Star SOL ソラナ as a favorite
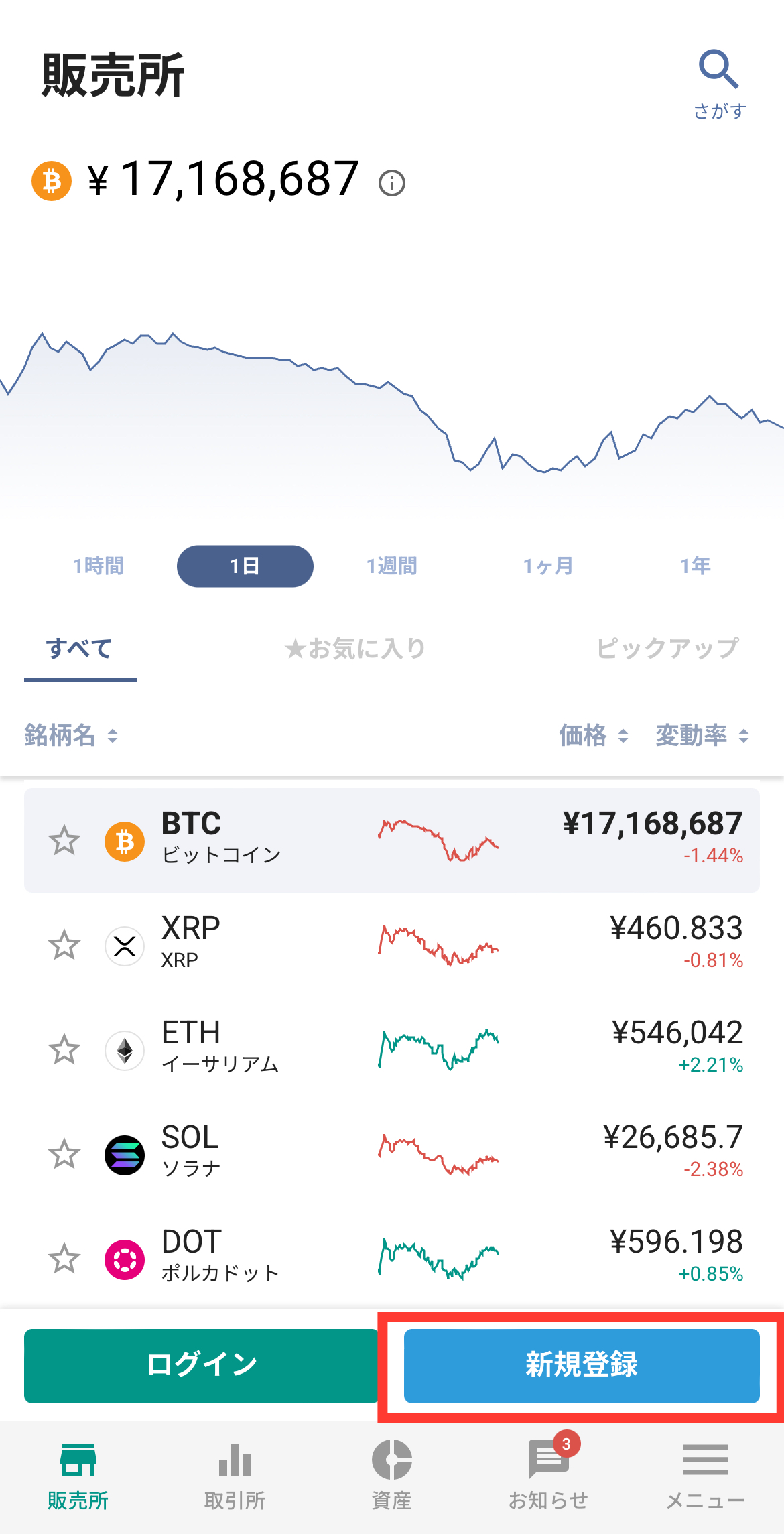 point(64,1154)
